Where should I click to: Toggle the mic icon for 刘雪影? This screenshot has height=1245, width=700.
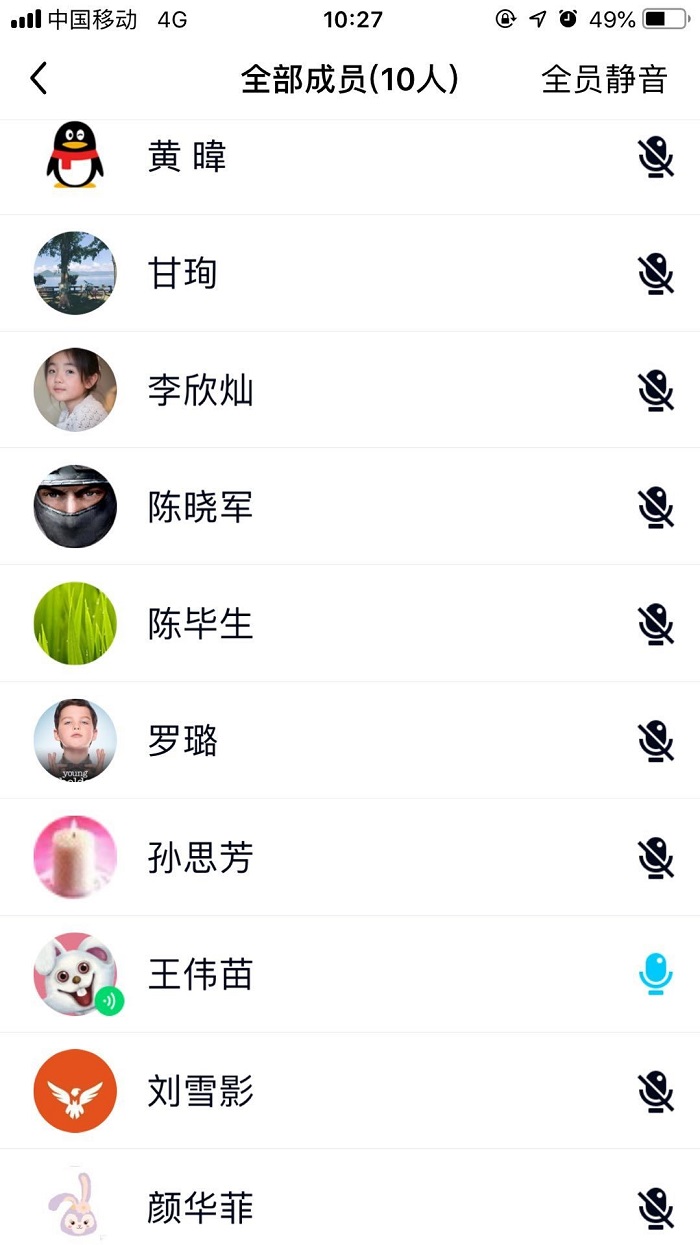tap(656, 1091)
